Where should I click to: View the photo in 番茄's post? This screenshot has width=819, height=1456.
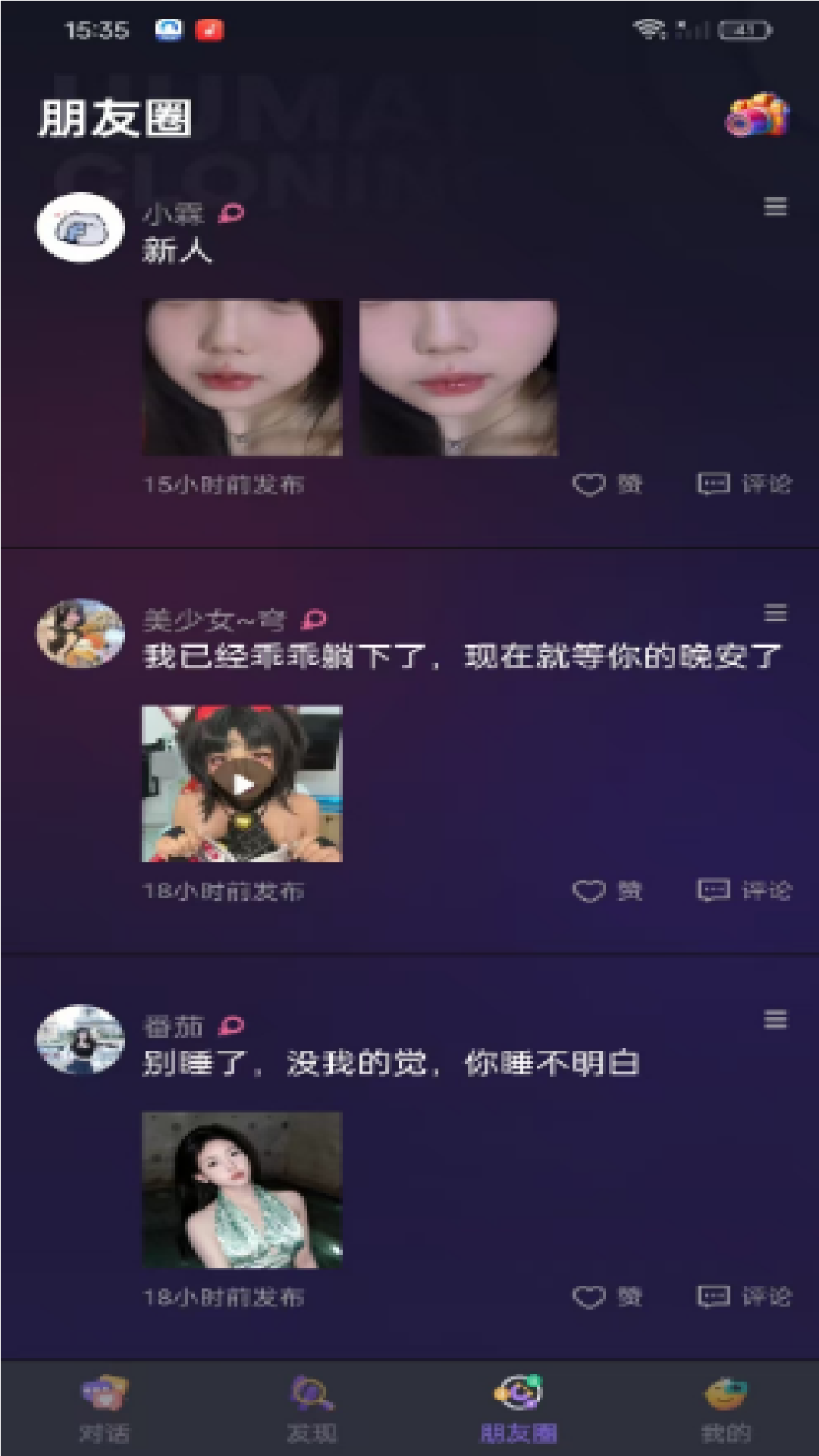click(242, 1190)
